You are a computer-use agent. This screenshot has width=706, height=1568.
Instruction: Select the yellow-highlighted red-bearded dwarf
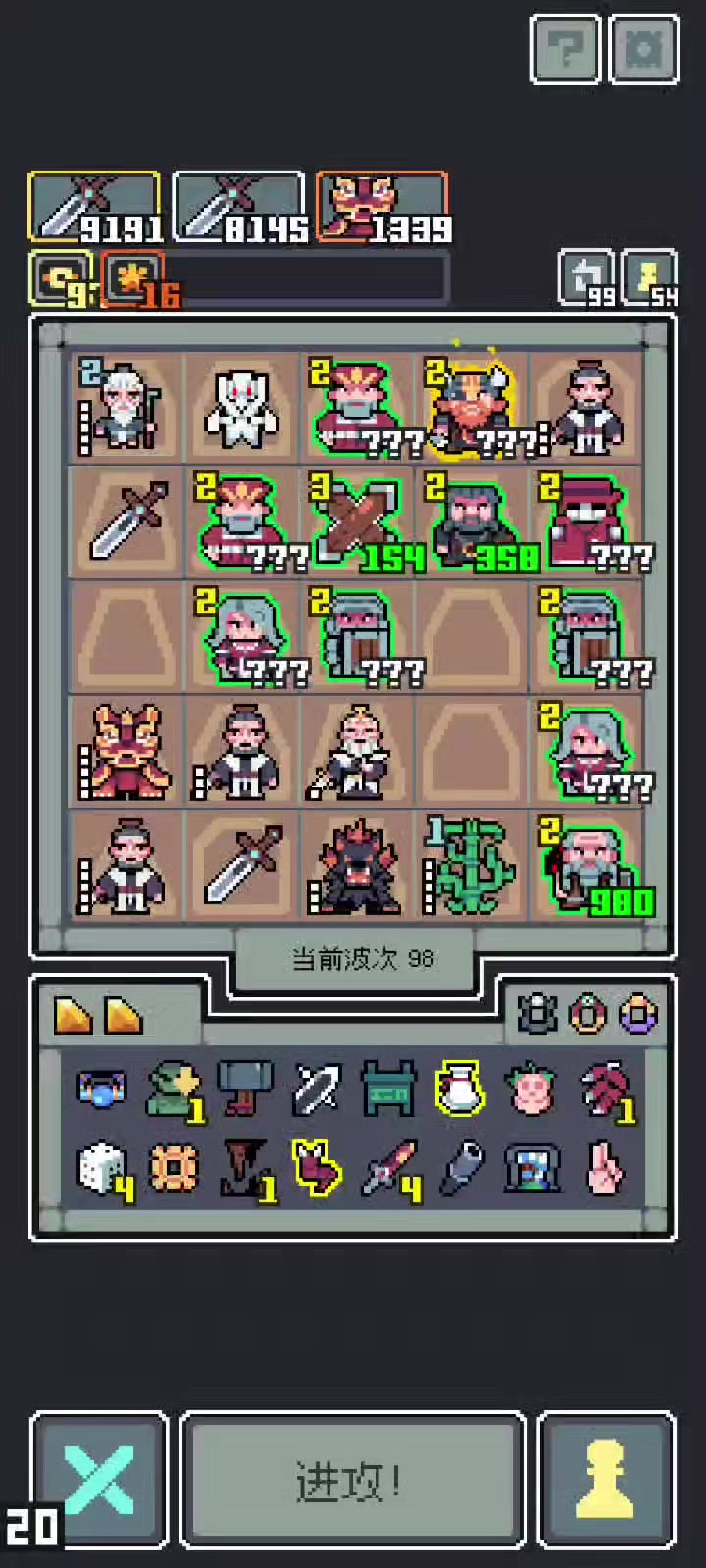(473, 408)
